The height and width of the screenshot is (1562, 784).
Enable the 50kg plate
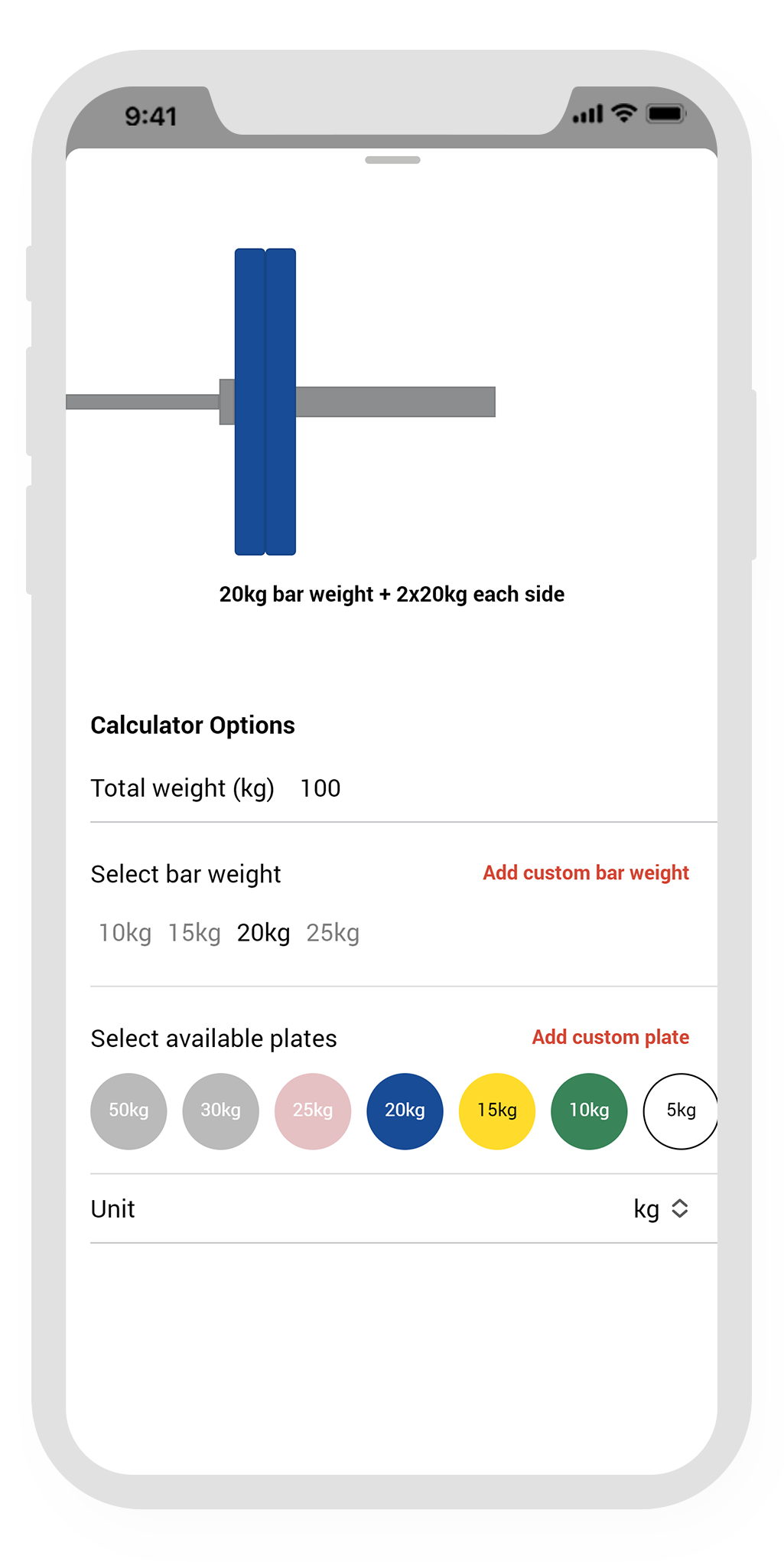(128, 1111)
